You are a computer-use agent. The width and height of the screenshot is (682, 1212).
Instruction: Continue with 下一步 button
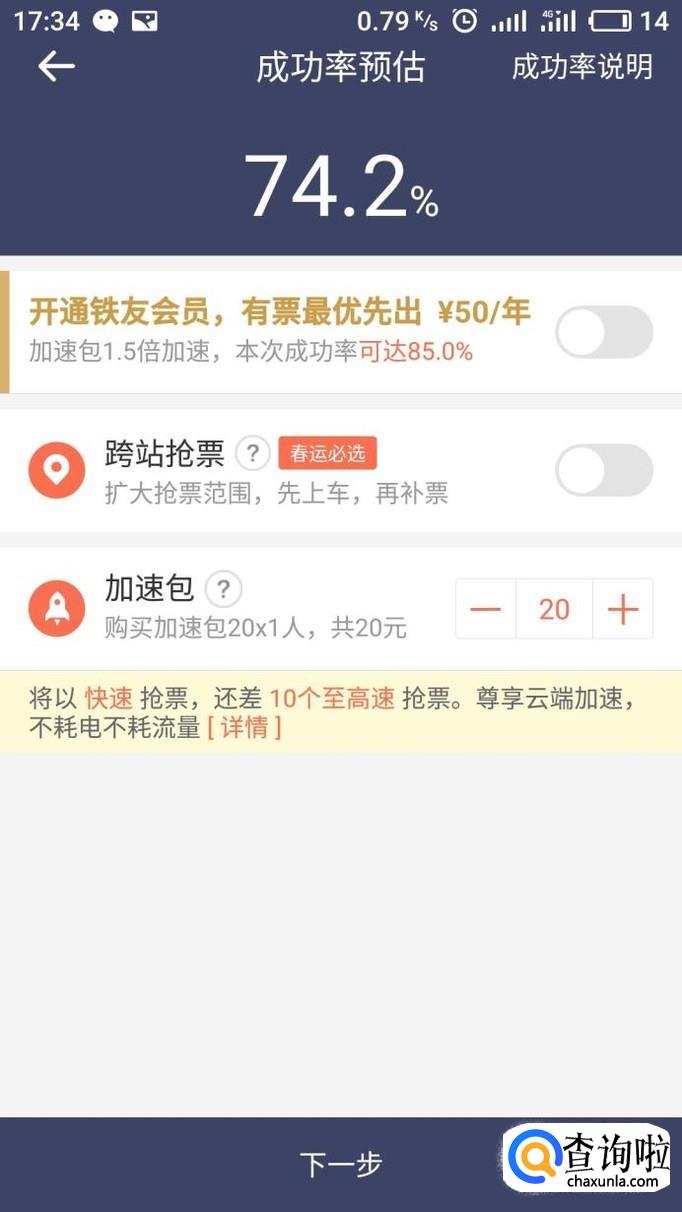(x=341, y=1164)
